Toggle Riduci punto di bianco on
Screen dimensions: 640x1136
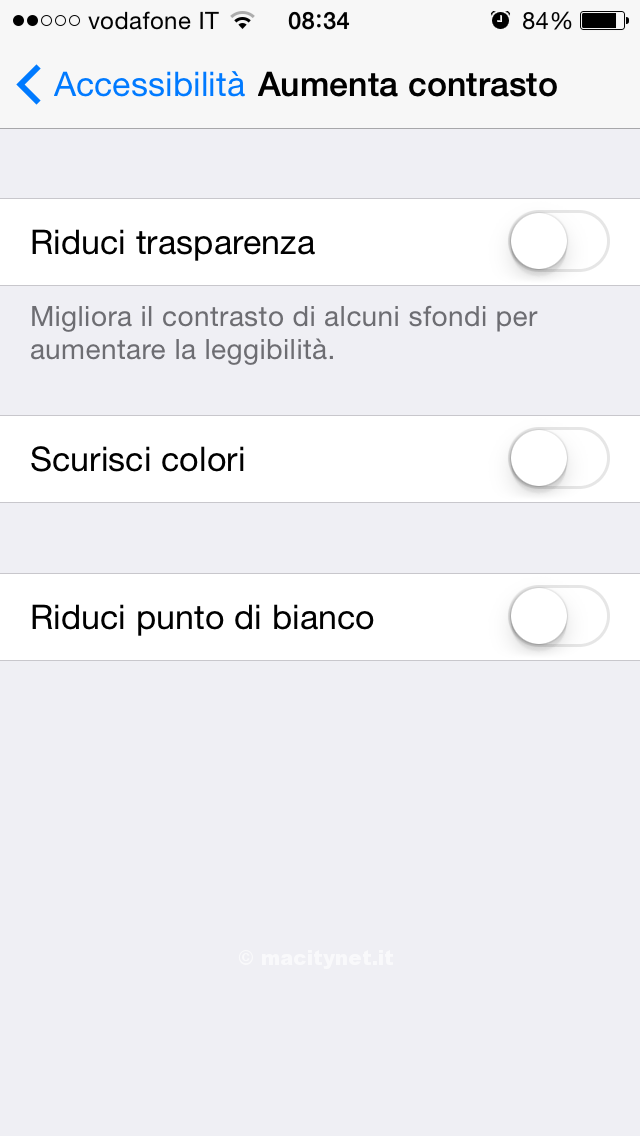558,617
